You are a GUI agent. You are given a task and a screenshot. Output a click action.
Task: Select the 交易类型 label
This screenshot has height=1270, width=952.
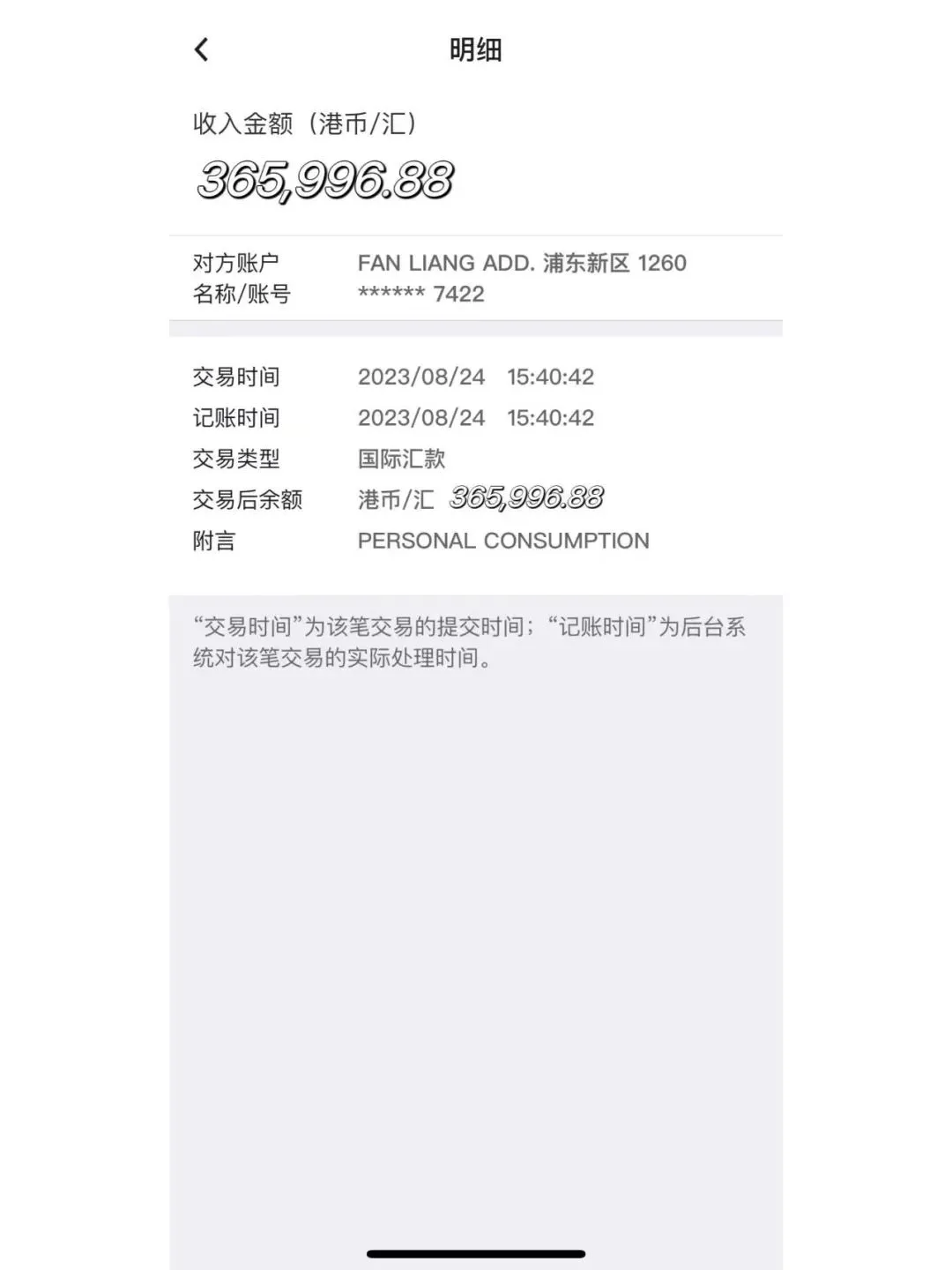(234, 459)
